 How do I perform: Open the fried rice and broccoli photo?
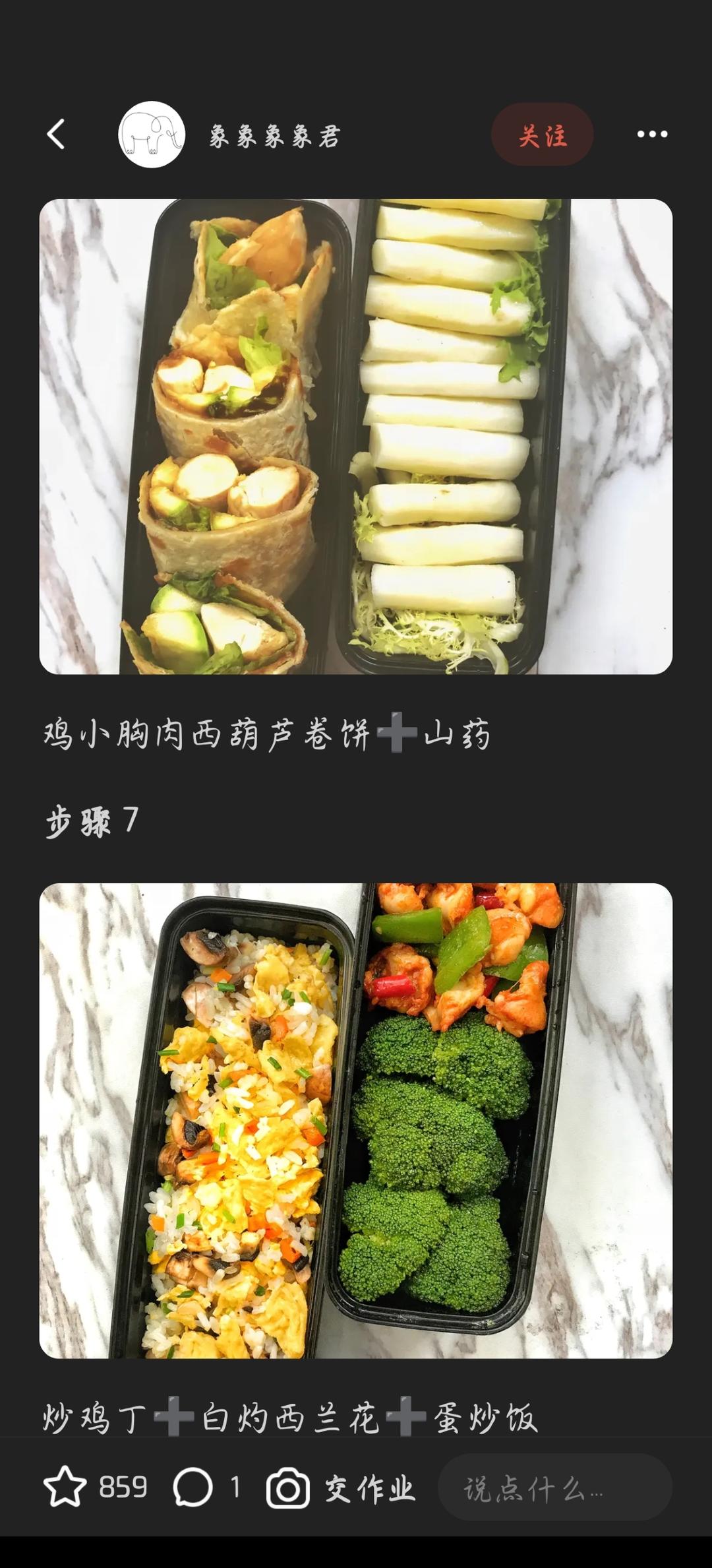pos(356,1120)
